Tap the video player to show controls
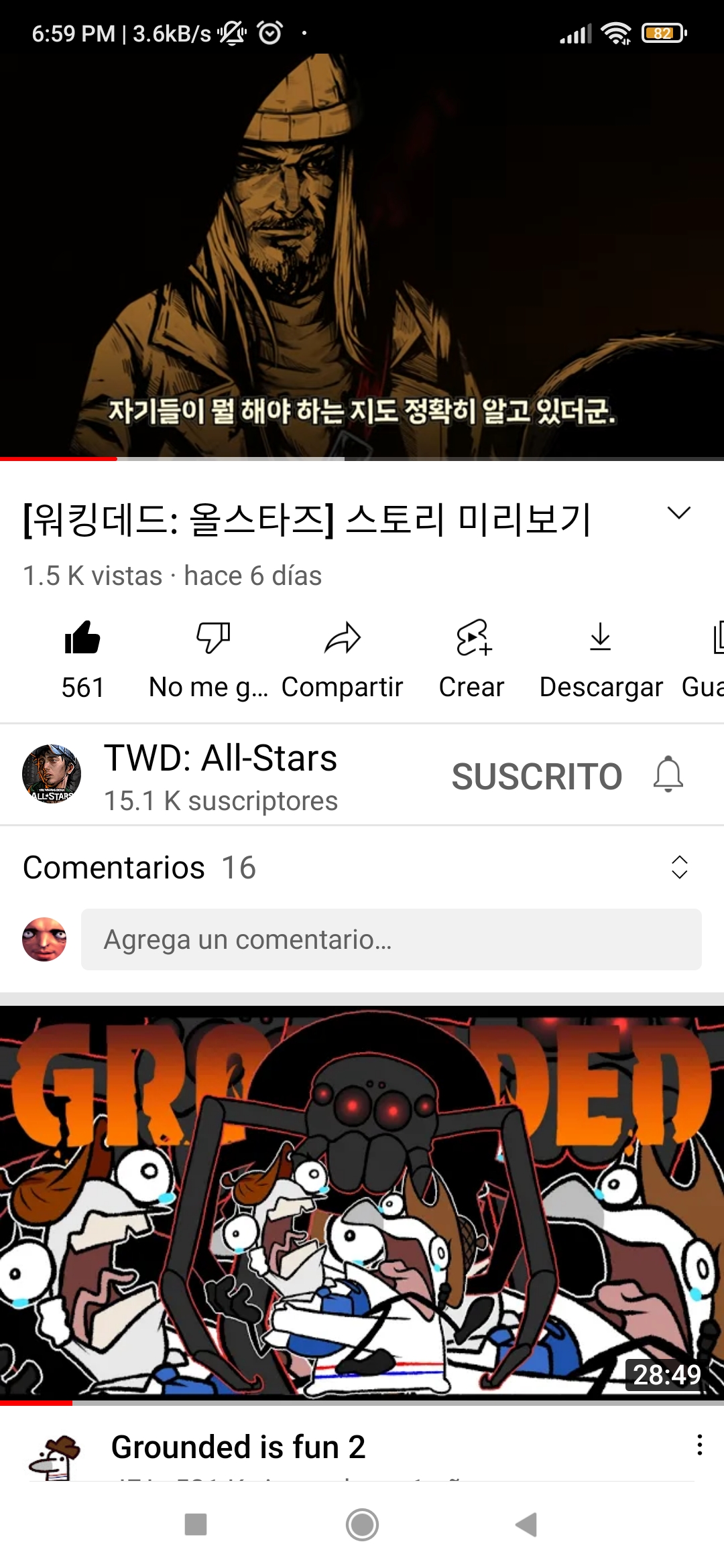Viewport: 724px width, 1568px height. 362,255
